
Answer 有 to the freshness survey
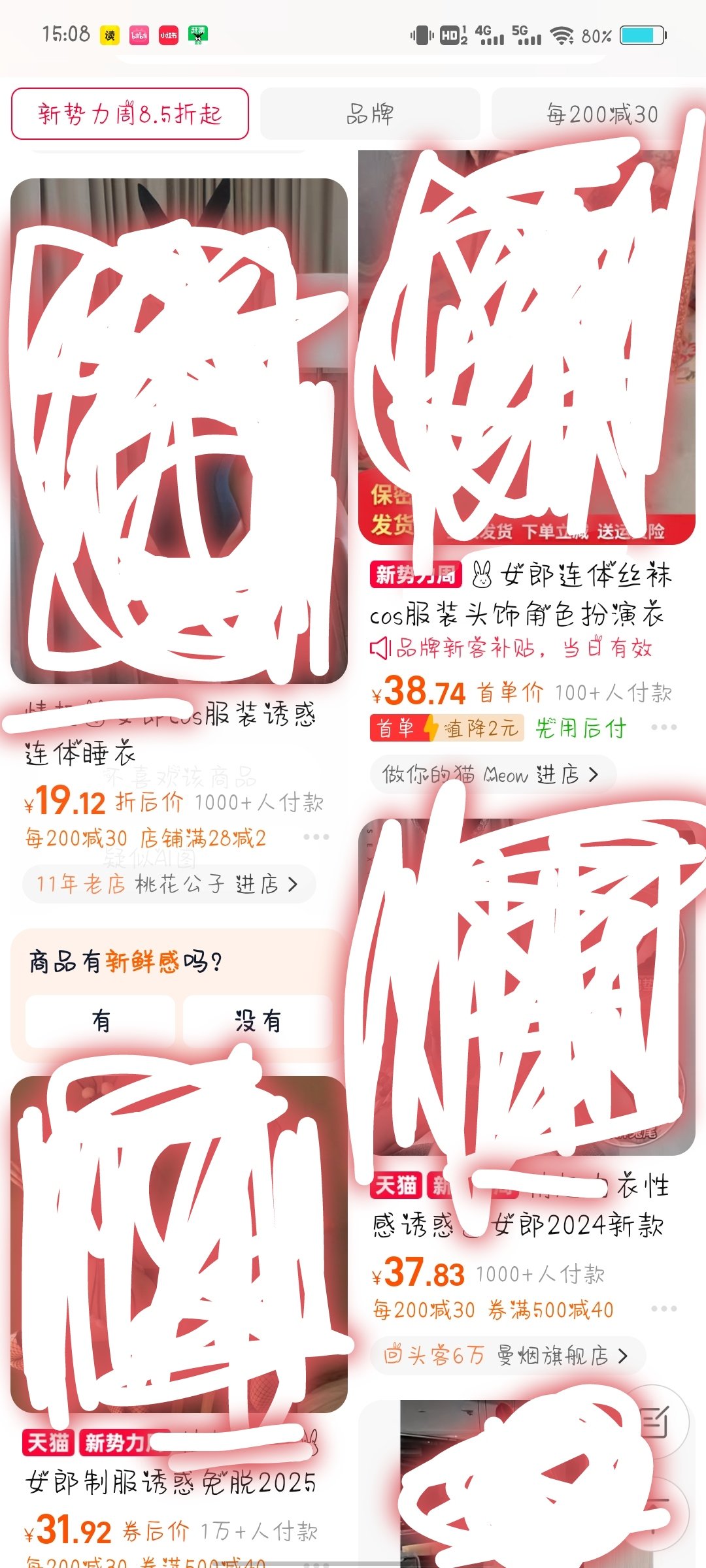101,1021
